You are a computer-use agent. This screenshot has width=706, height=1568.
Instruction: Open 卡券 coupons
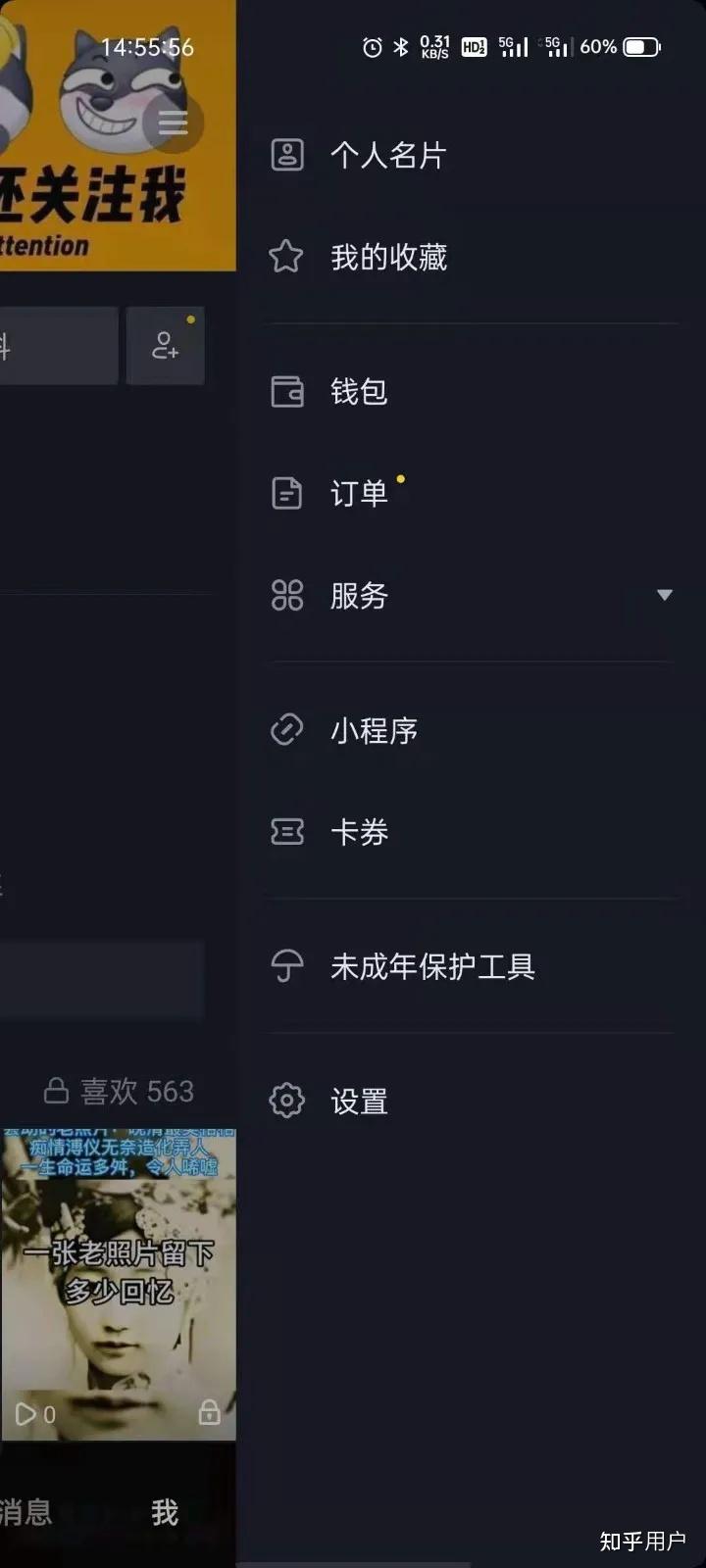coord(359,832)
